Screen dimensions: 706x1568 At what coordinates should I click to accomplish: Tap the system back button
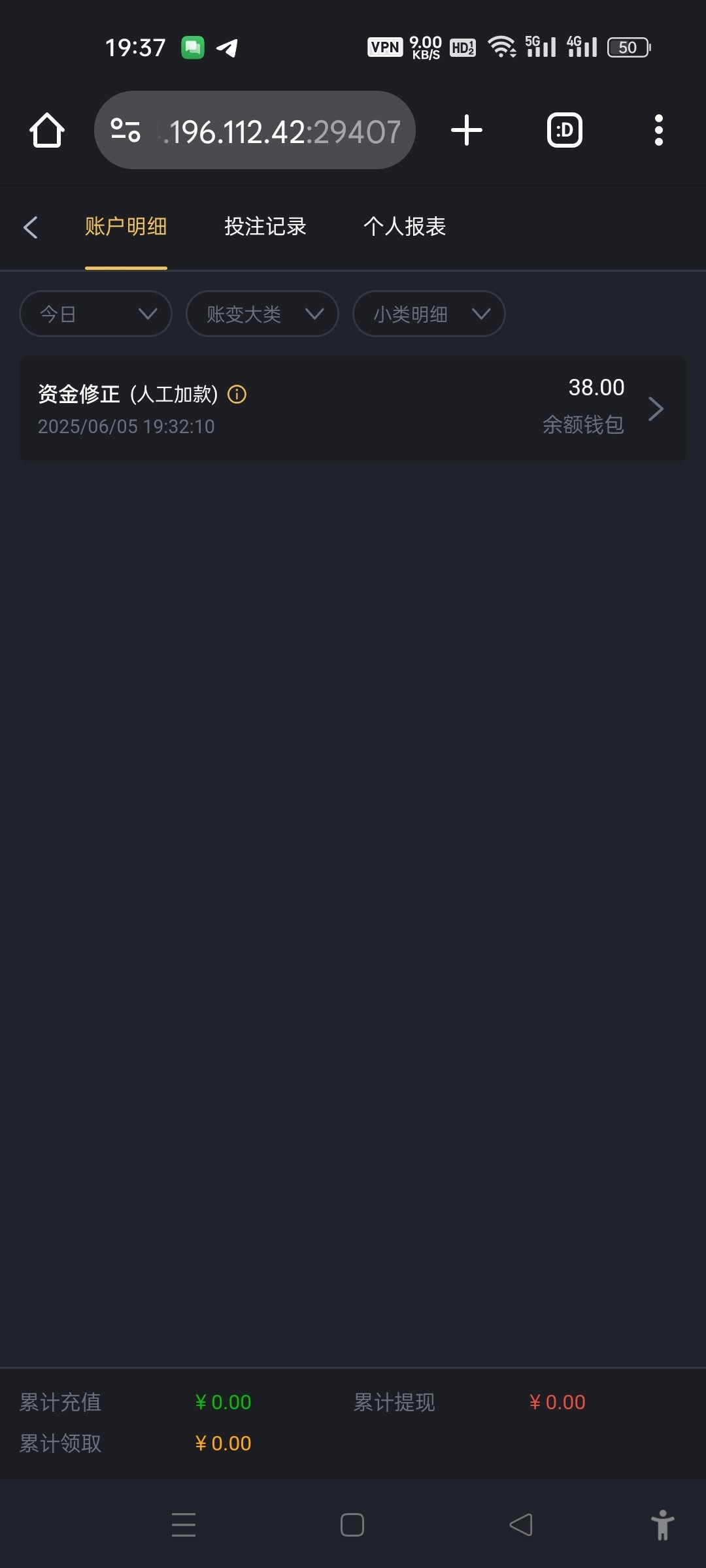click(x=521, y=1525)
